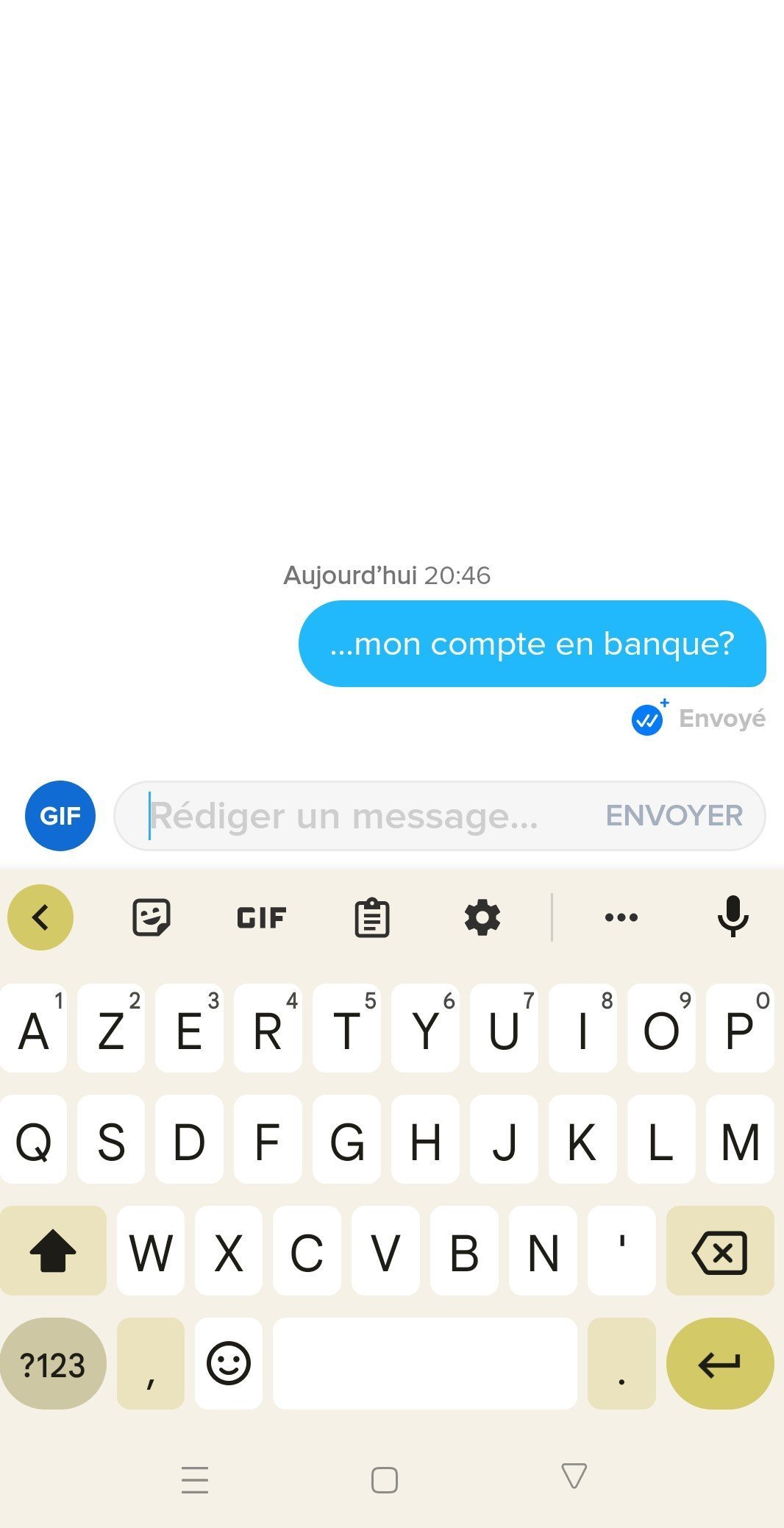Switch to the ?123 symbols keyboard

[53, 1365]
